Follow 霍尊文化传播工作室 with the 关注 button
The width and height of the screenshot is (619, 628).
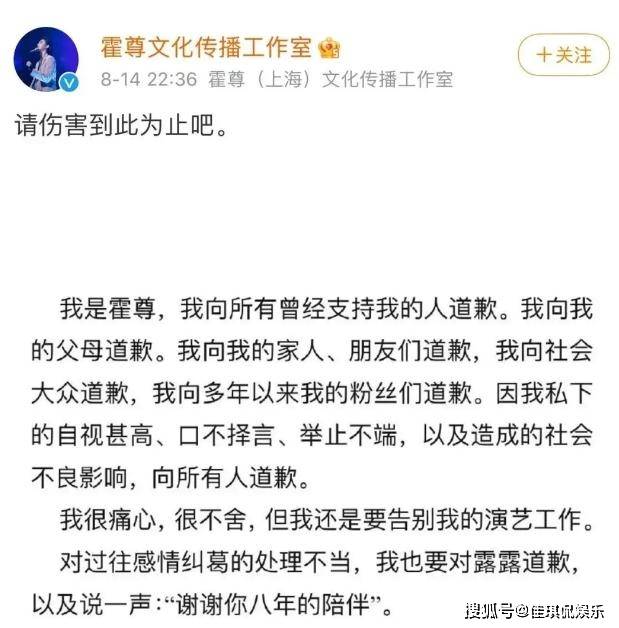[x=563, y=55]
